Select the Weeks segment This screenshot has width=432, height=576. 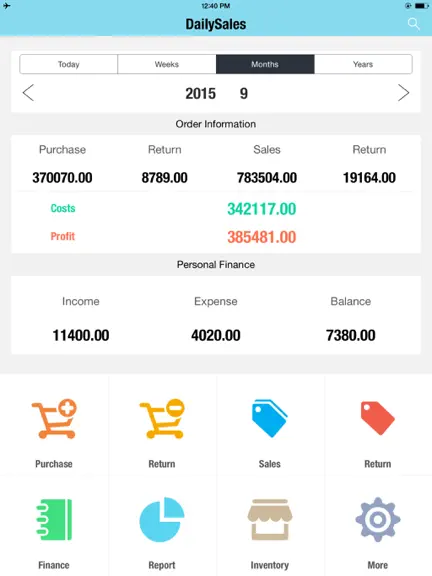coord(167,64)
